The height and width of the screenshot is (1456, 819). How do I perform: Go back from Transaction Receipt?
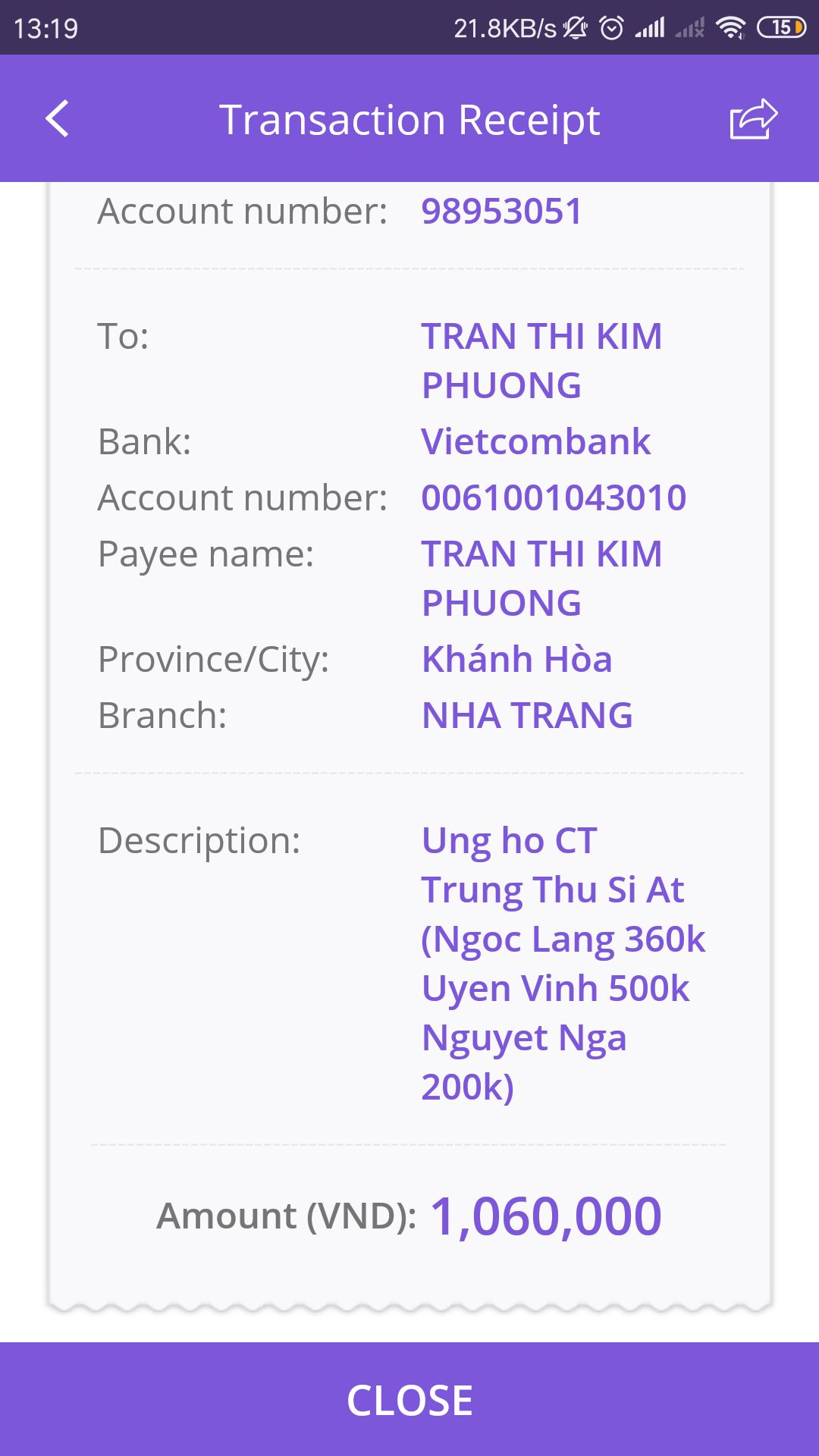click(x=58, y=119)
